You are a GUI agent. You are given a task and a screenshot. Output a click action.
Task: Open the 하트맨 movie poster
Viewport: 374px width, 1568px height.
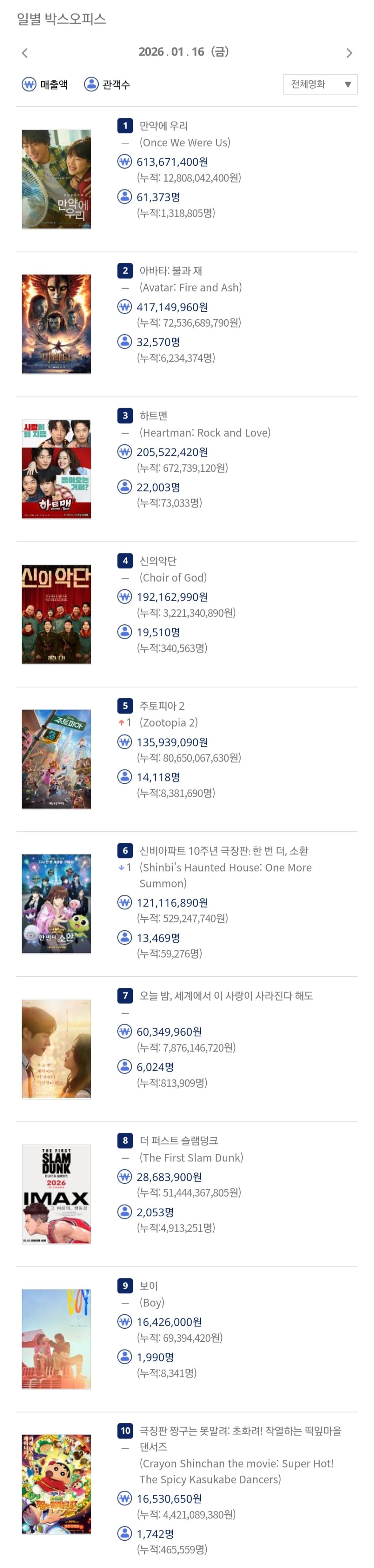(x=56, y=469)
